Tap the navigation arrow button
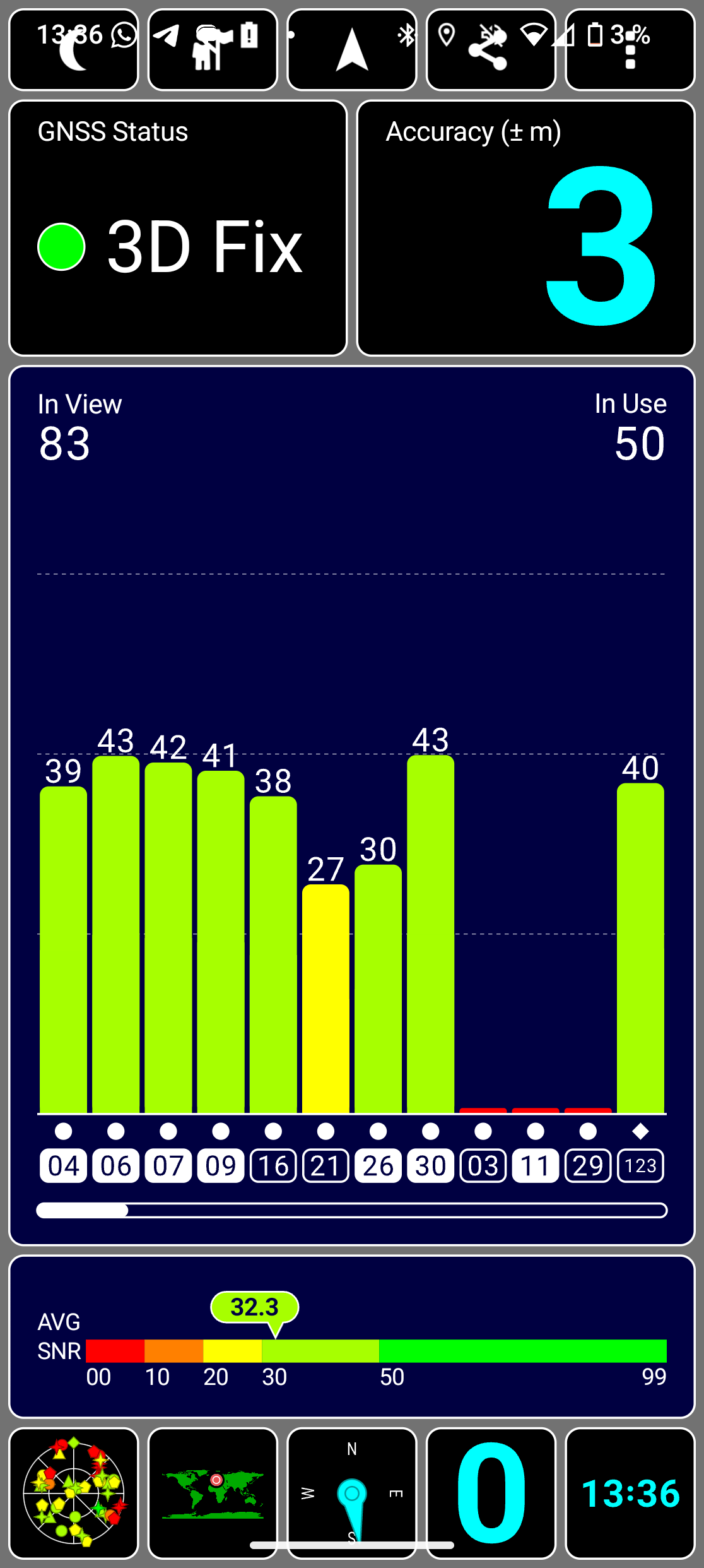This screenshot has width=704, height=1568. pos(352,50)
